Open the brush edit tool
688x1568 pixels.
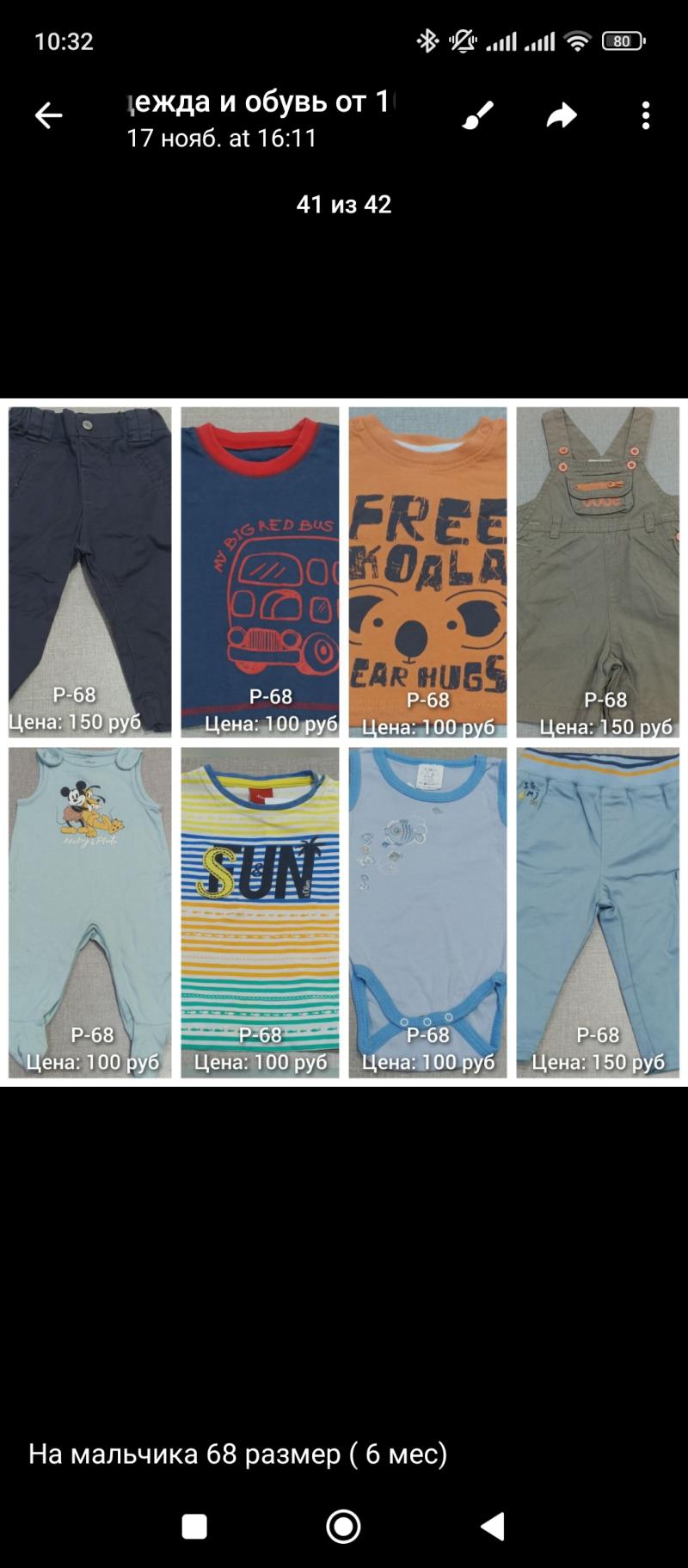point(477,115)
